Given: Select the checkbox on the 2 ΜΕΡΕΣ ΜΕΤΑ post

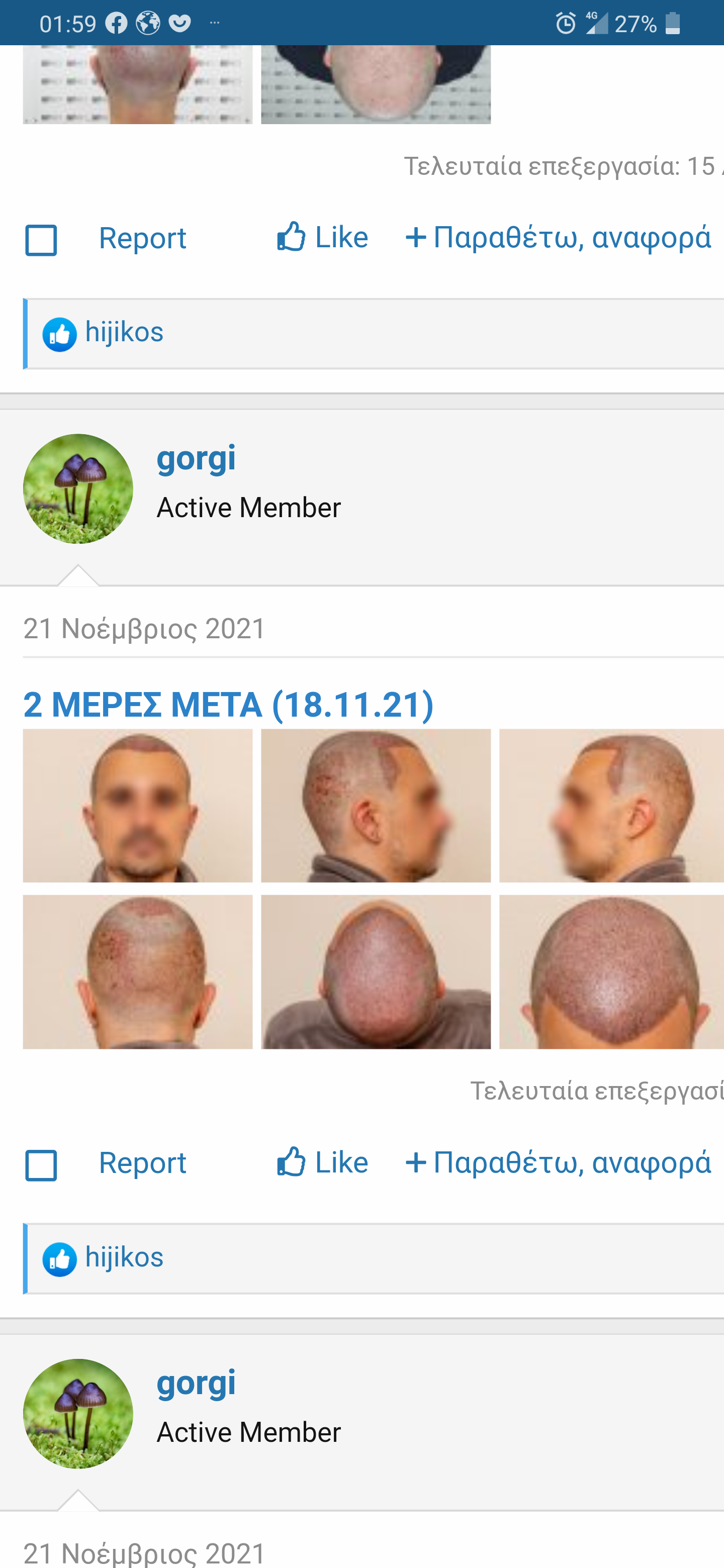Looking at the screenshot, I should (x=41, y=1165).
